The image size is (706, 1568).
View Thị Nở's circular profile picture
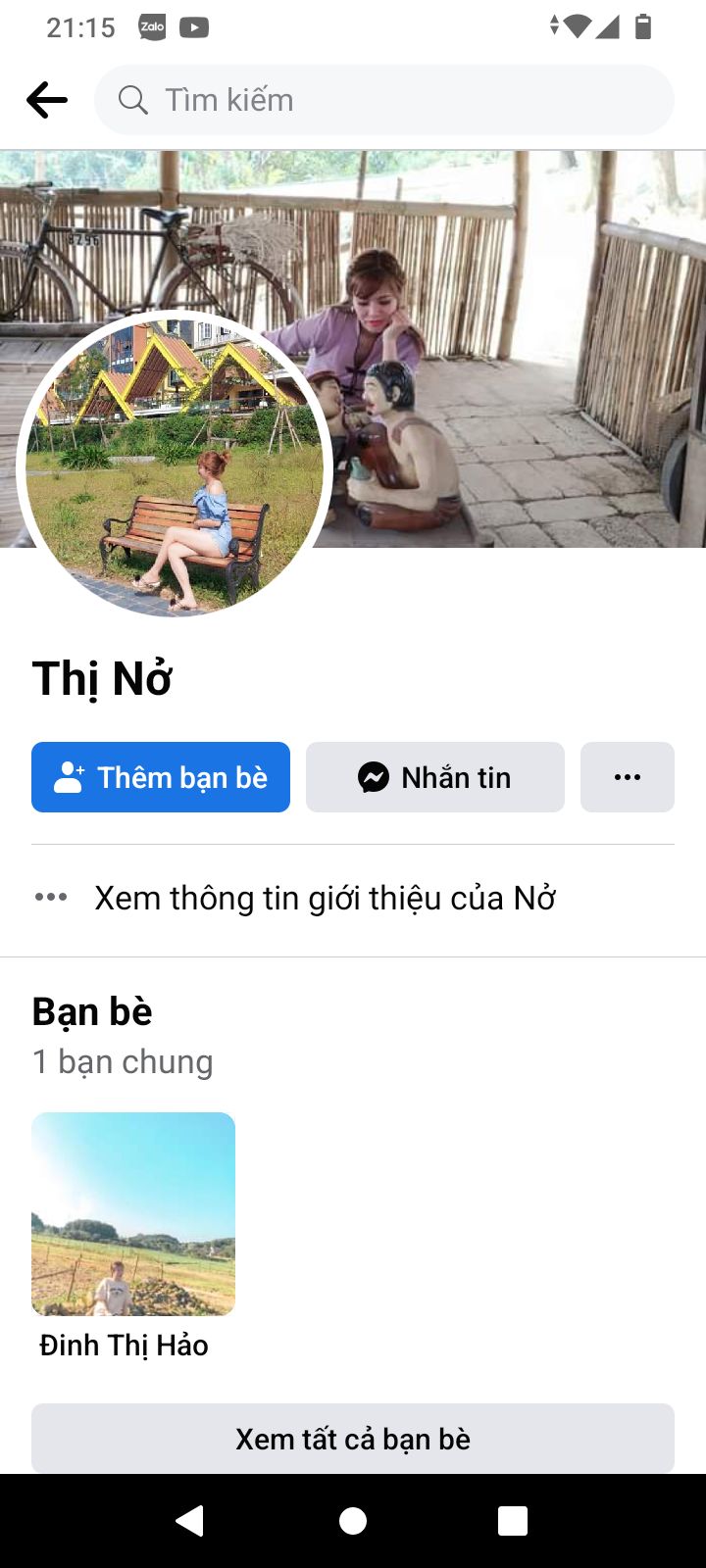(175, 465)
